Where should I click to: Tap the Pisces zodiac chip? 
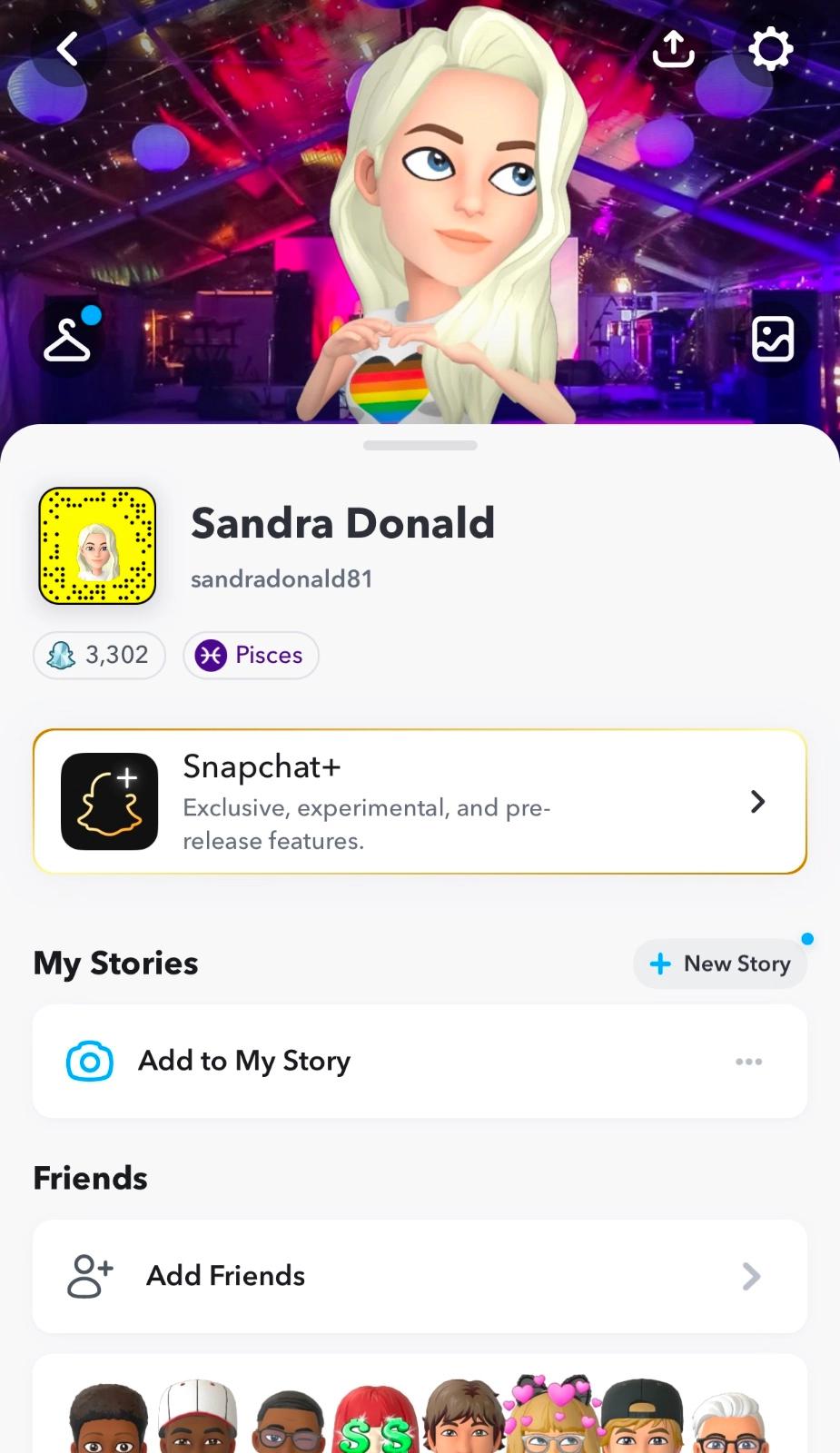251,655
